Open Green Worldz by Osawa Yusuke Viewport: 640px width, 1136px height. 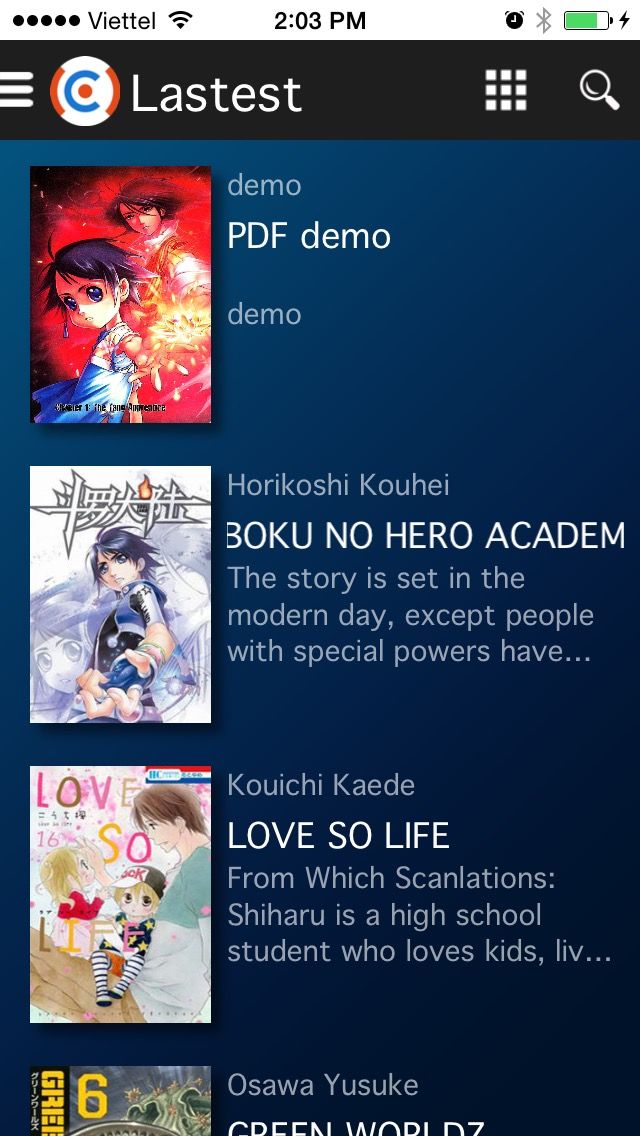pos(355,1120)
